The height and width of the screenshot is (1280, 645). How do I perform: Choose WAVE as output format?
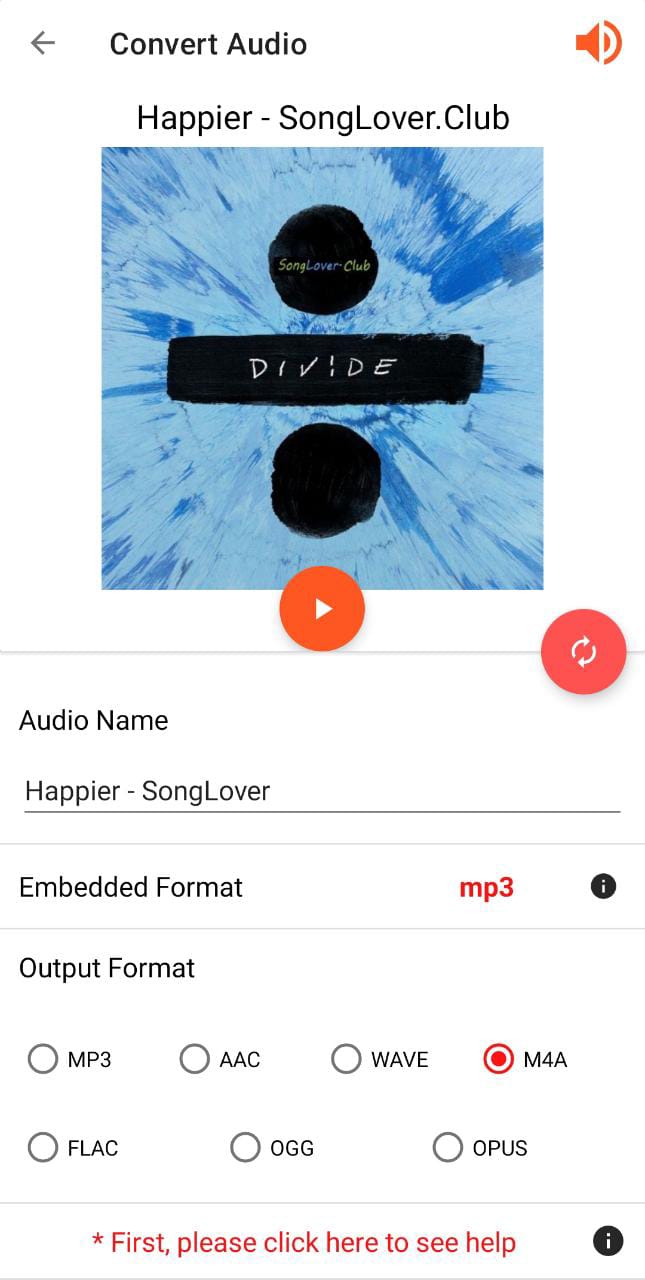point(346,1059)
